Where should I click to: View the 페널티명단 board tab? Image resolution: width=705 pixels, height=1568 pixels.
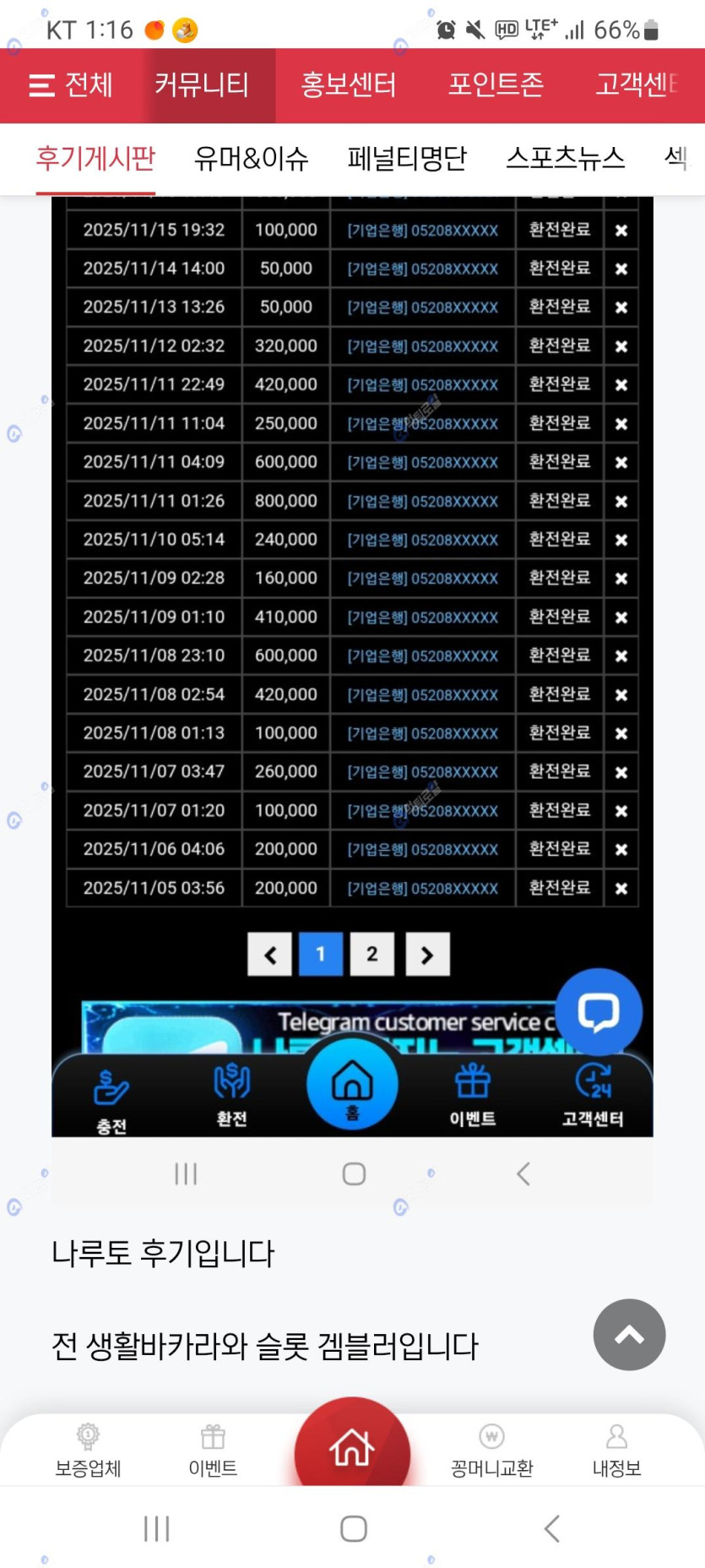(407, 159)
